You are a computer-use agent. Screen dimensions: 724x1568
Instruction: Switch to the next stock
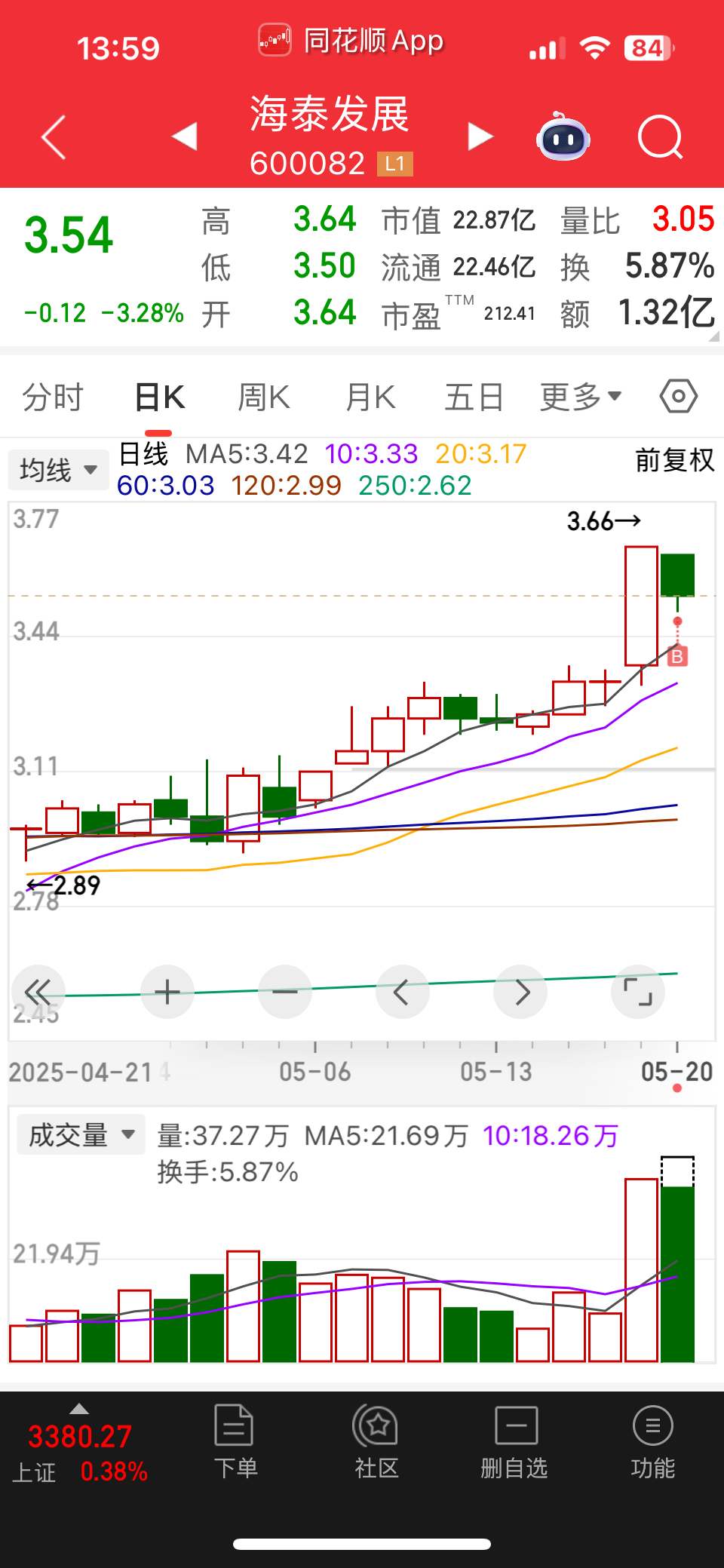pos(480,137)
